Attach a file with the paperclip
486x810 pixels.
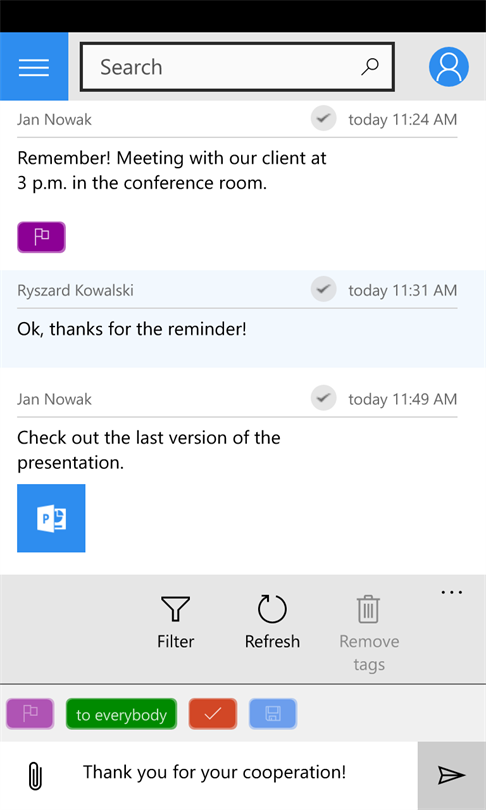coord(35,775)
